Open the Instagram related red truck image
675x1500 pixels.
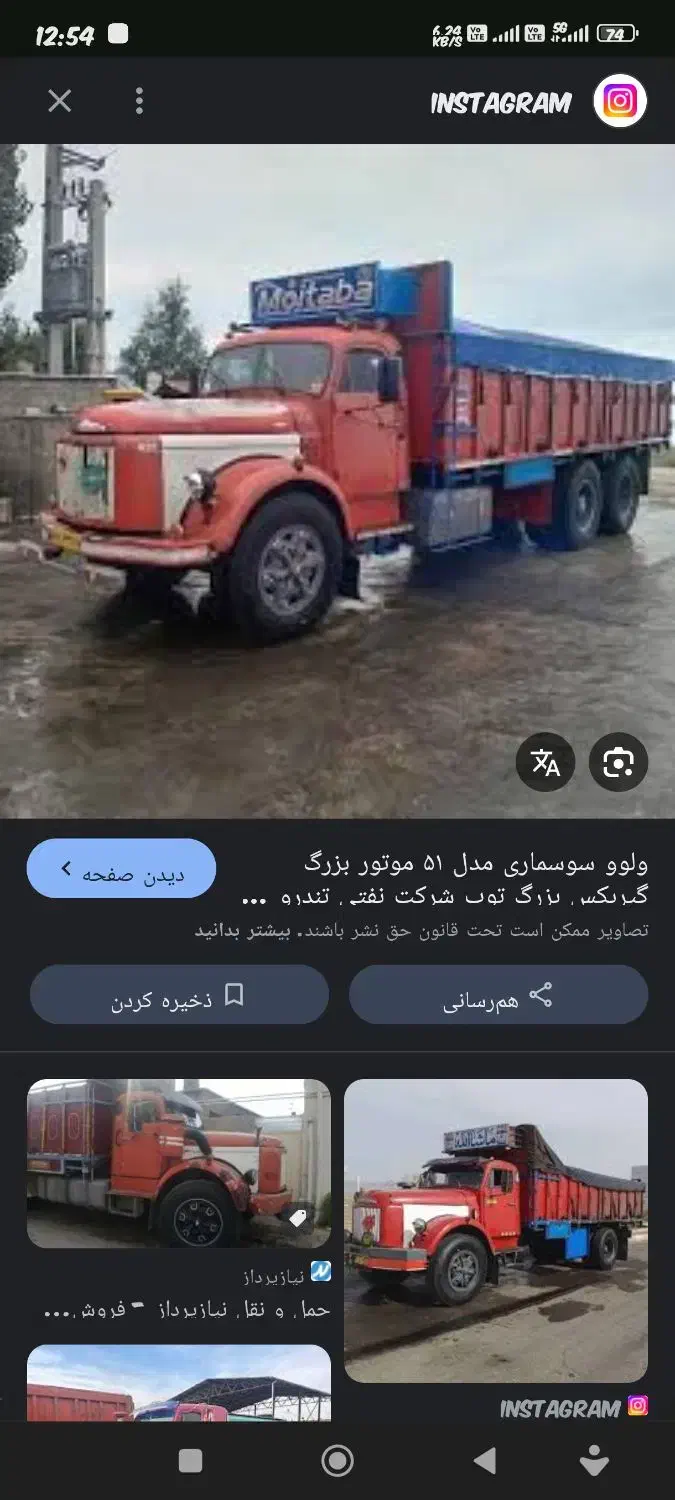[x=496, y=1230]
